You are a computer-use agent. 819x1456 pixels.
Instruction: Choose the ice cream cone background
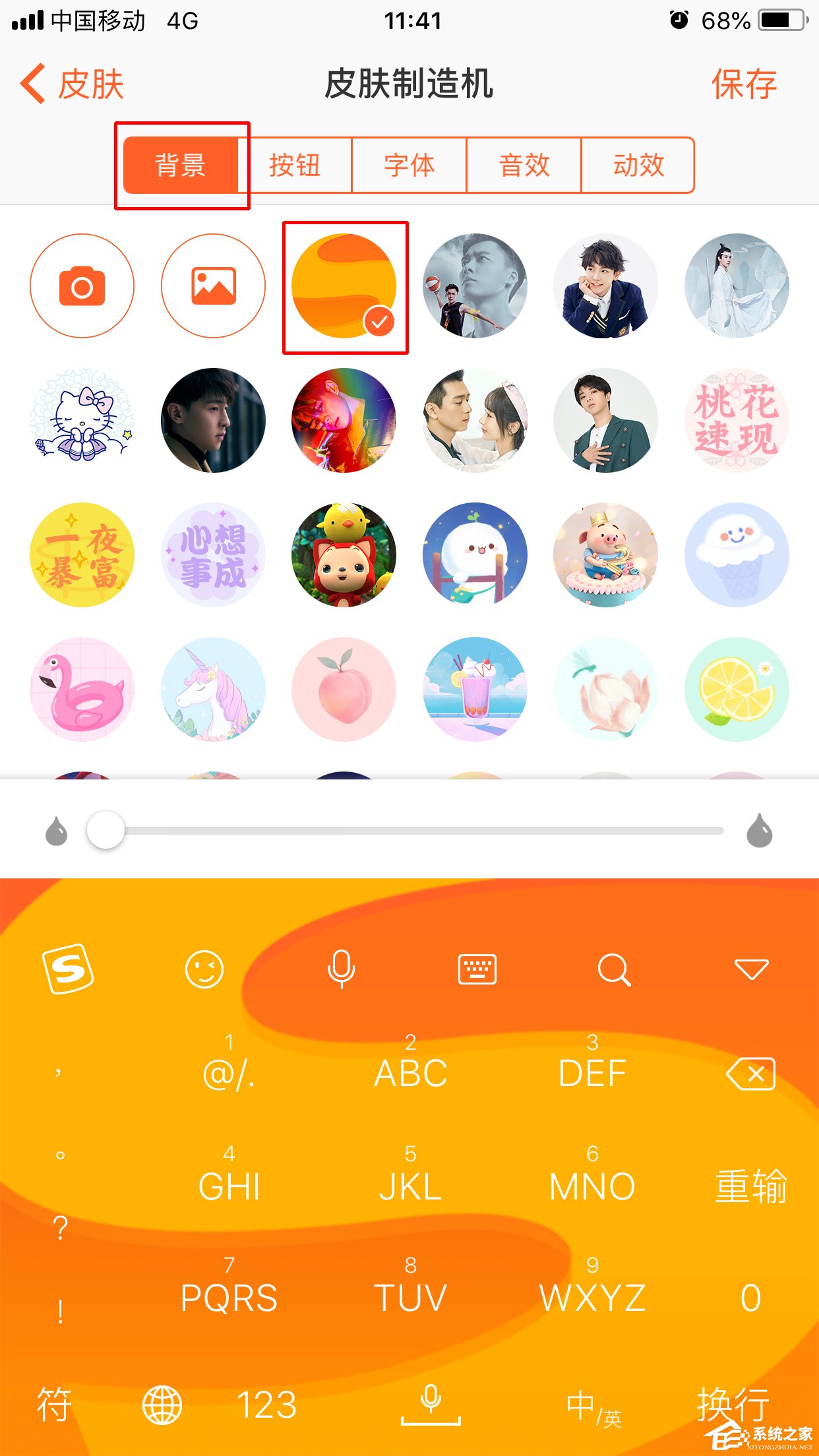point(737,555)
